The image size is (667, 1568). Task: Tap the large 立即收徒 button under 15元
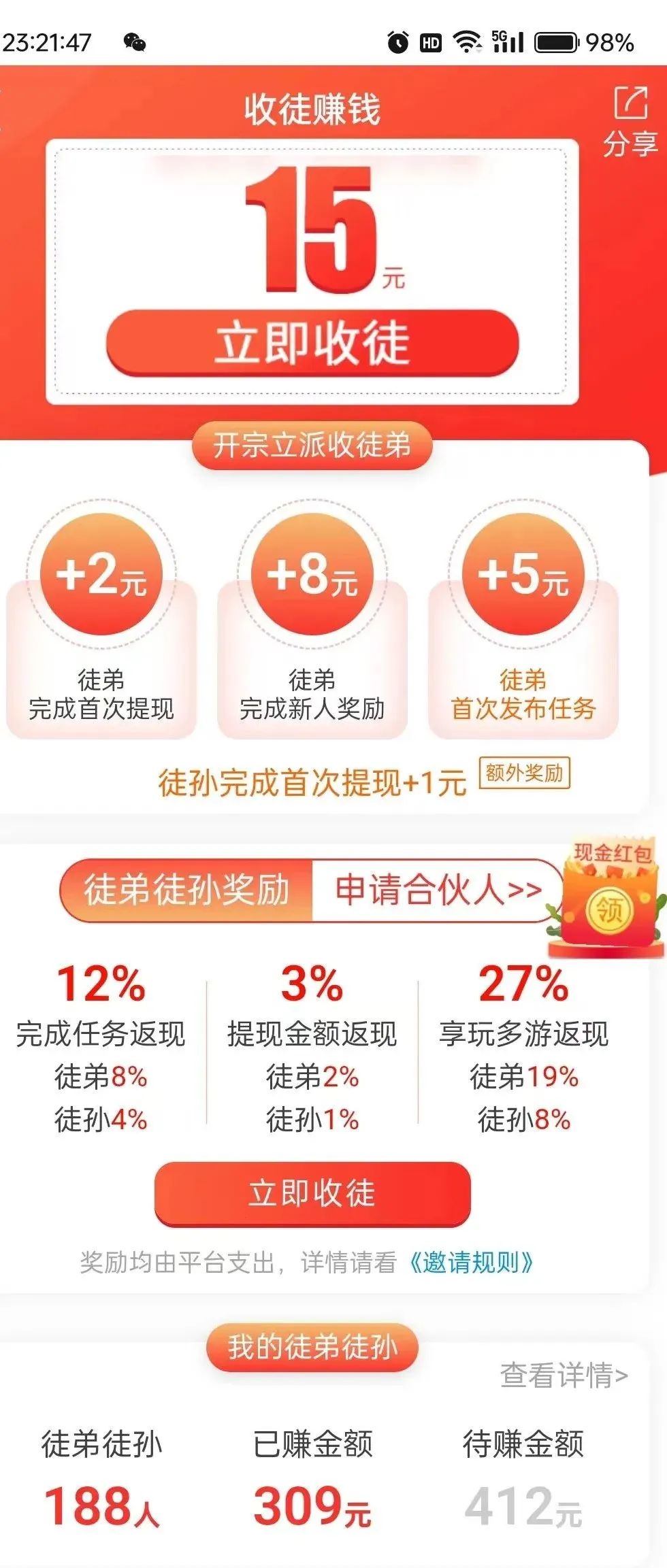(312, 342)
